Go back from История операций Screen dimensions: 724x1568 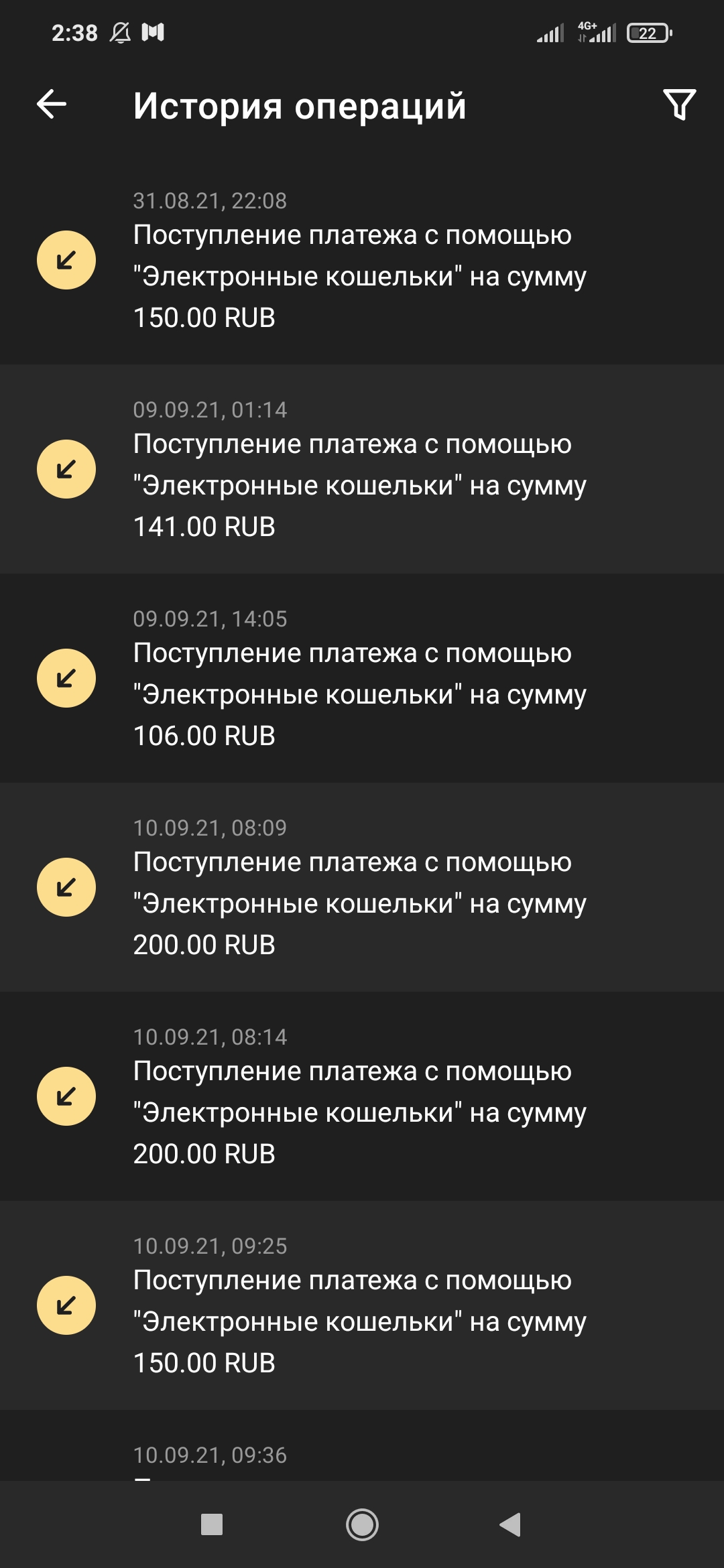click(x=52, y=105)
